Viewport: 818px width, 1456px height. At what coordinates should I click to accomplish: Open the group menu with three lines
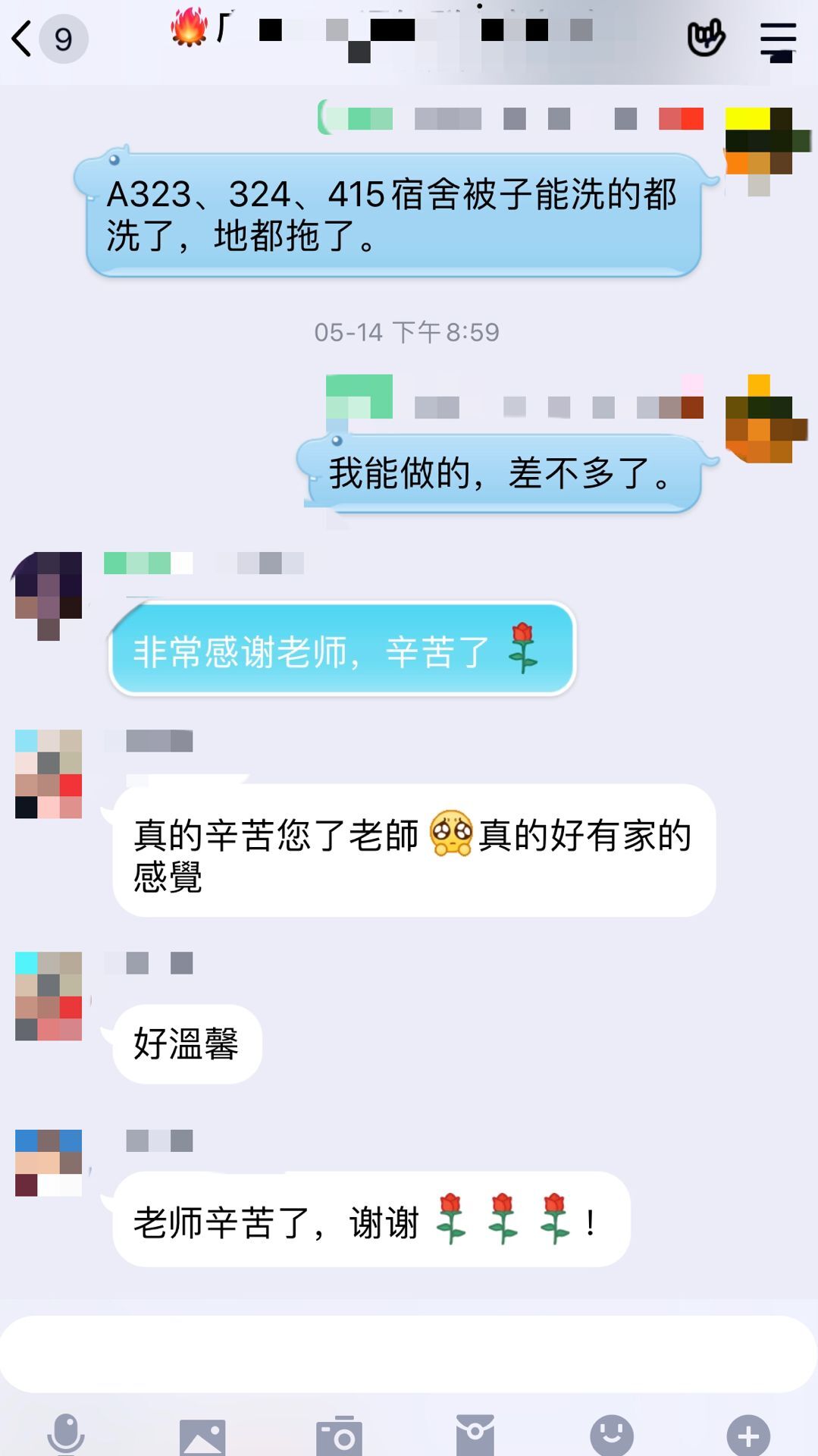point(778,40)
